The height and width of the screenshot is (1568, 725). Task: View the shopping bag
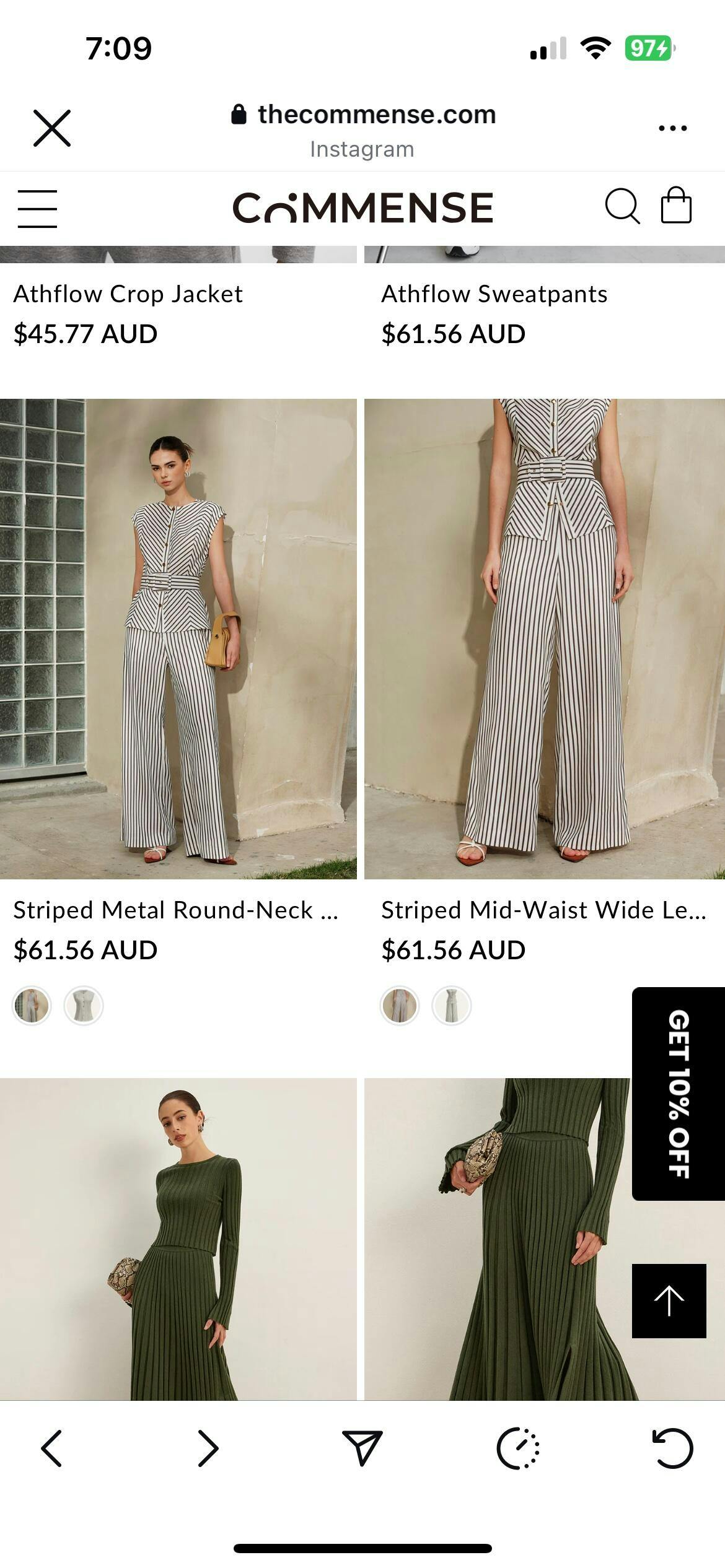(676, 206)
